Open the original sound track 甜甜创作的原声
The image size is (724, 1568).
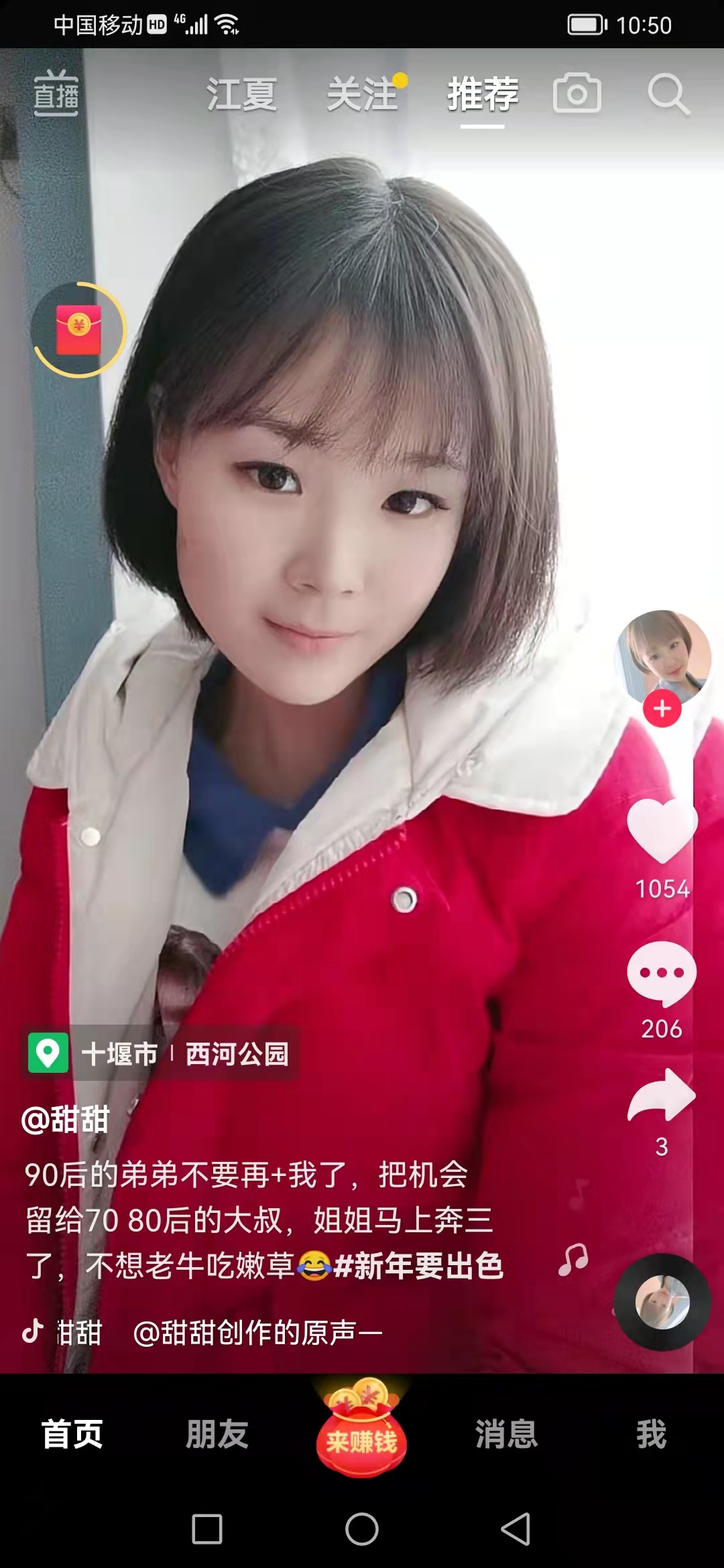click(x=255, y=1332)
